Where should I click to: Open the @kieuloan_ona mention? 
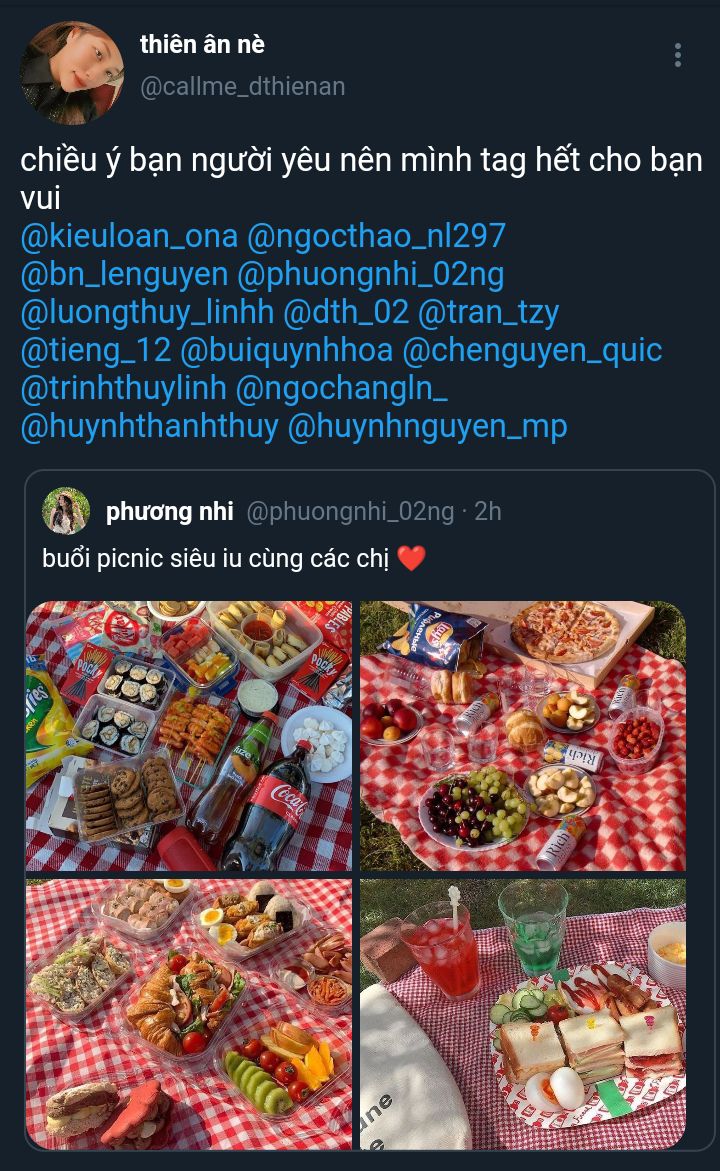128,236
